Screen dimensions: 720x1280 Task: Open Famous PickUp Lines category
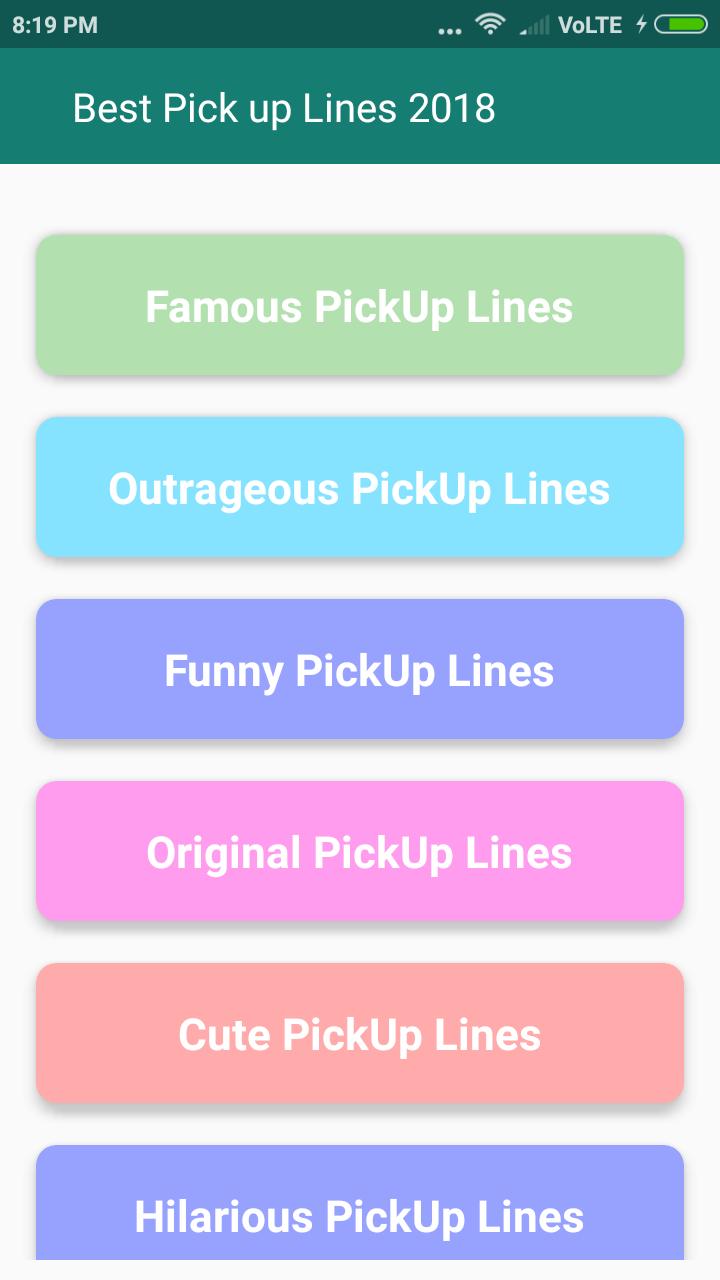(x=360, y=306)
